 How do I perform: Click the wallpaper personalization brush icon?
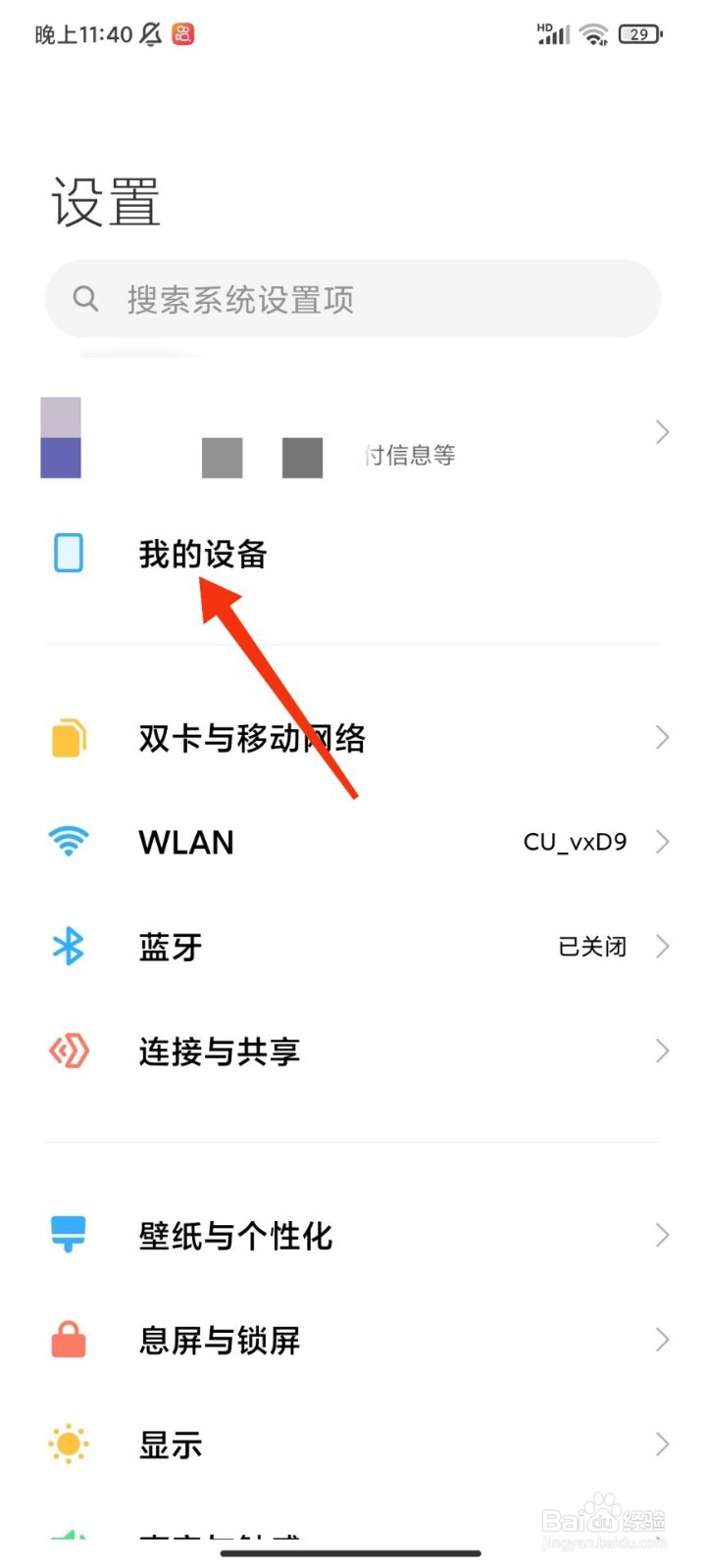click(x=67, y=1235)
